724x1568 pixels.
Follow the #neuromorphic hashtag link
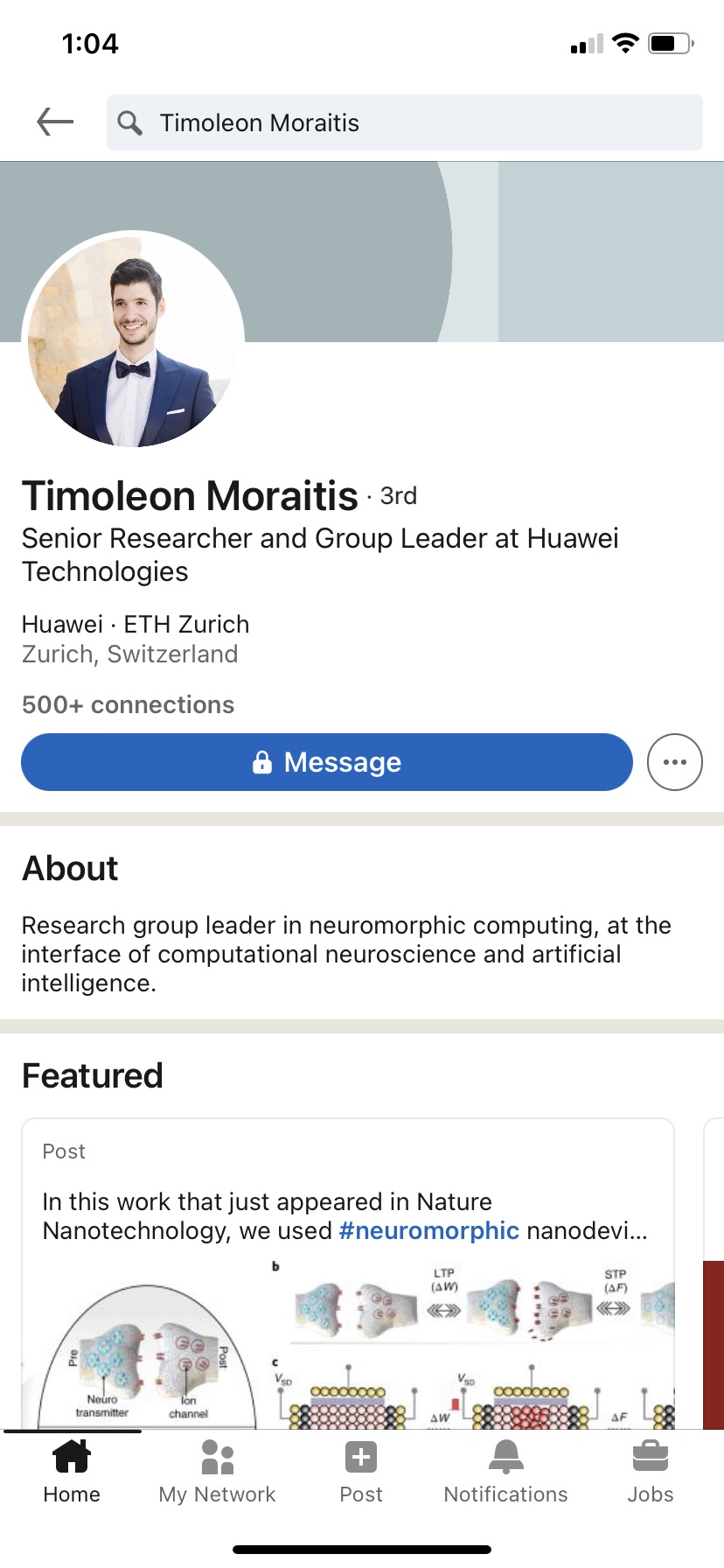[428, 1231]
